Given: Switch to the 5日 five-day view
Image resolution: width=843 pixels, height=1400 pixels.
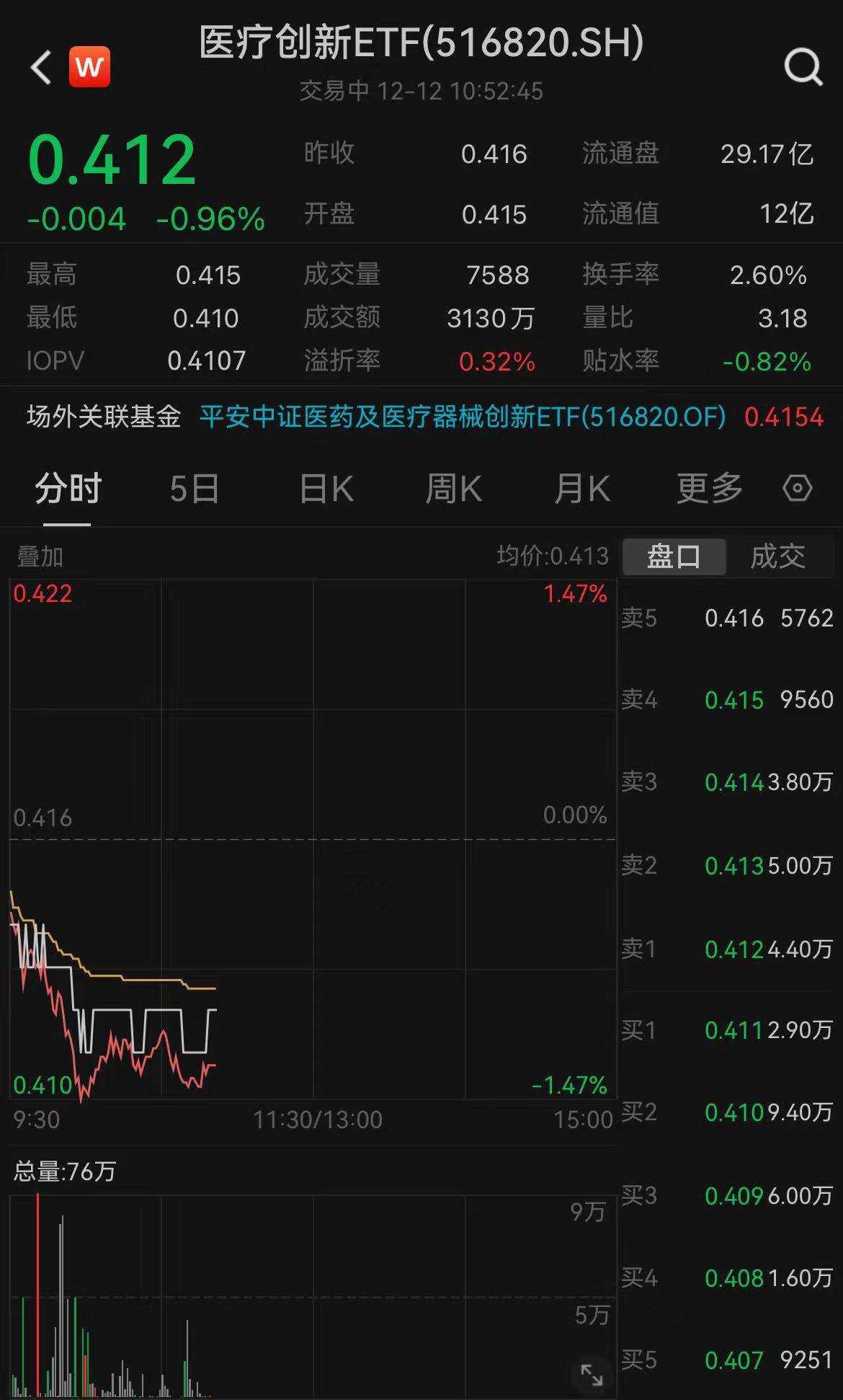Looking at the screenshot, I should (x=195, y=488).
